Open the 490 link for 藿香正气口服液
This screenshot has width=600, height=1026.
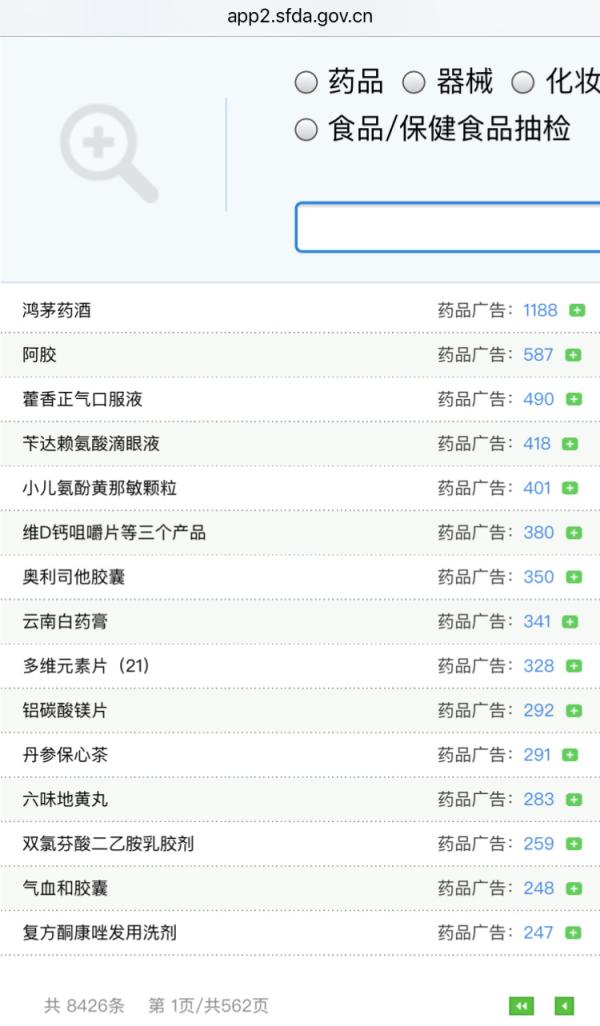click(x=538, y=399)
